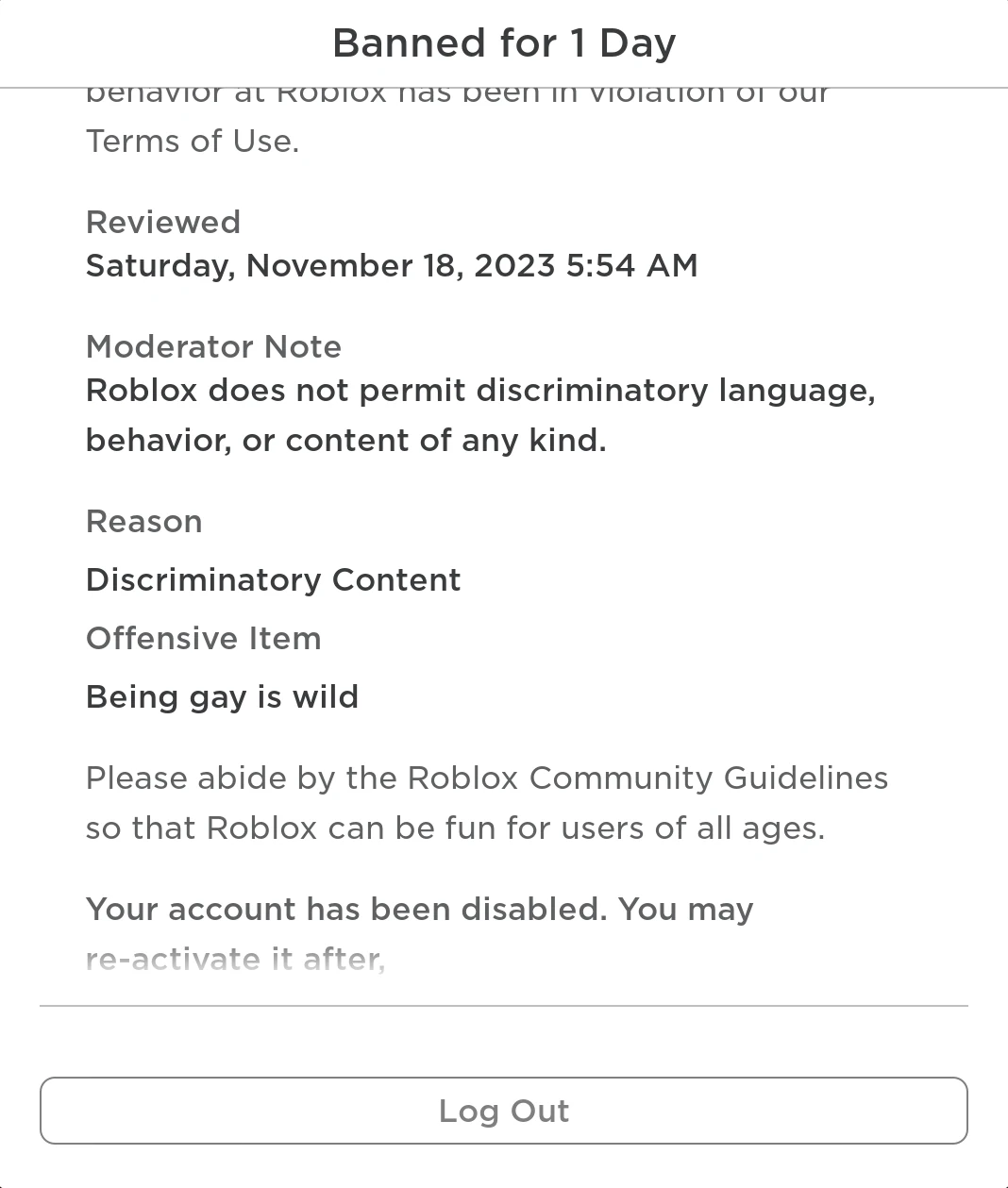Click the Terms of Use text
The width and height of the screenshot is (1008, 1188).
191,142
